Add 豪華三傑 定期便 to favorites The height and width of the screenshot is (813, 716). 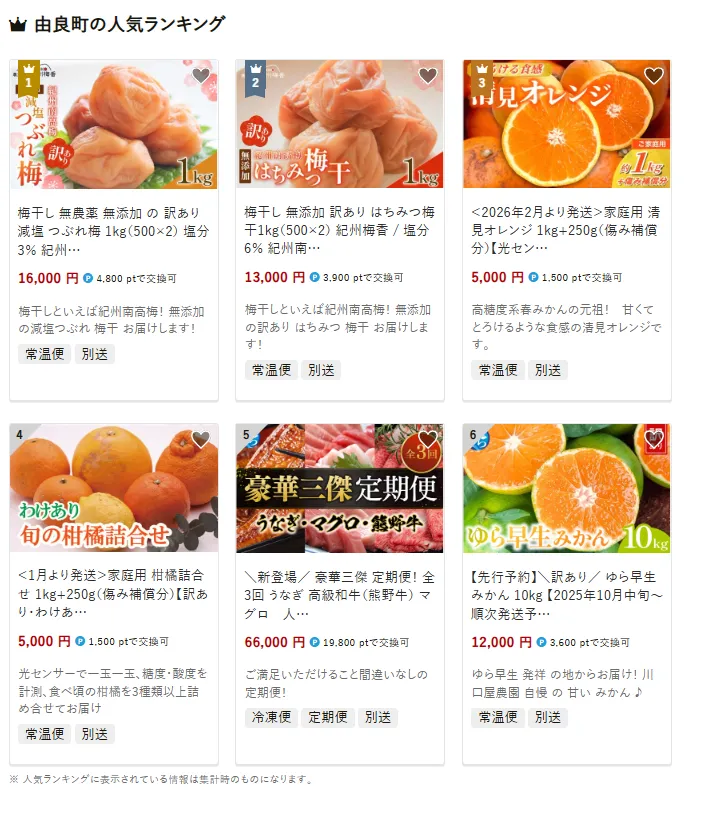(x=428, y=440)
